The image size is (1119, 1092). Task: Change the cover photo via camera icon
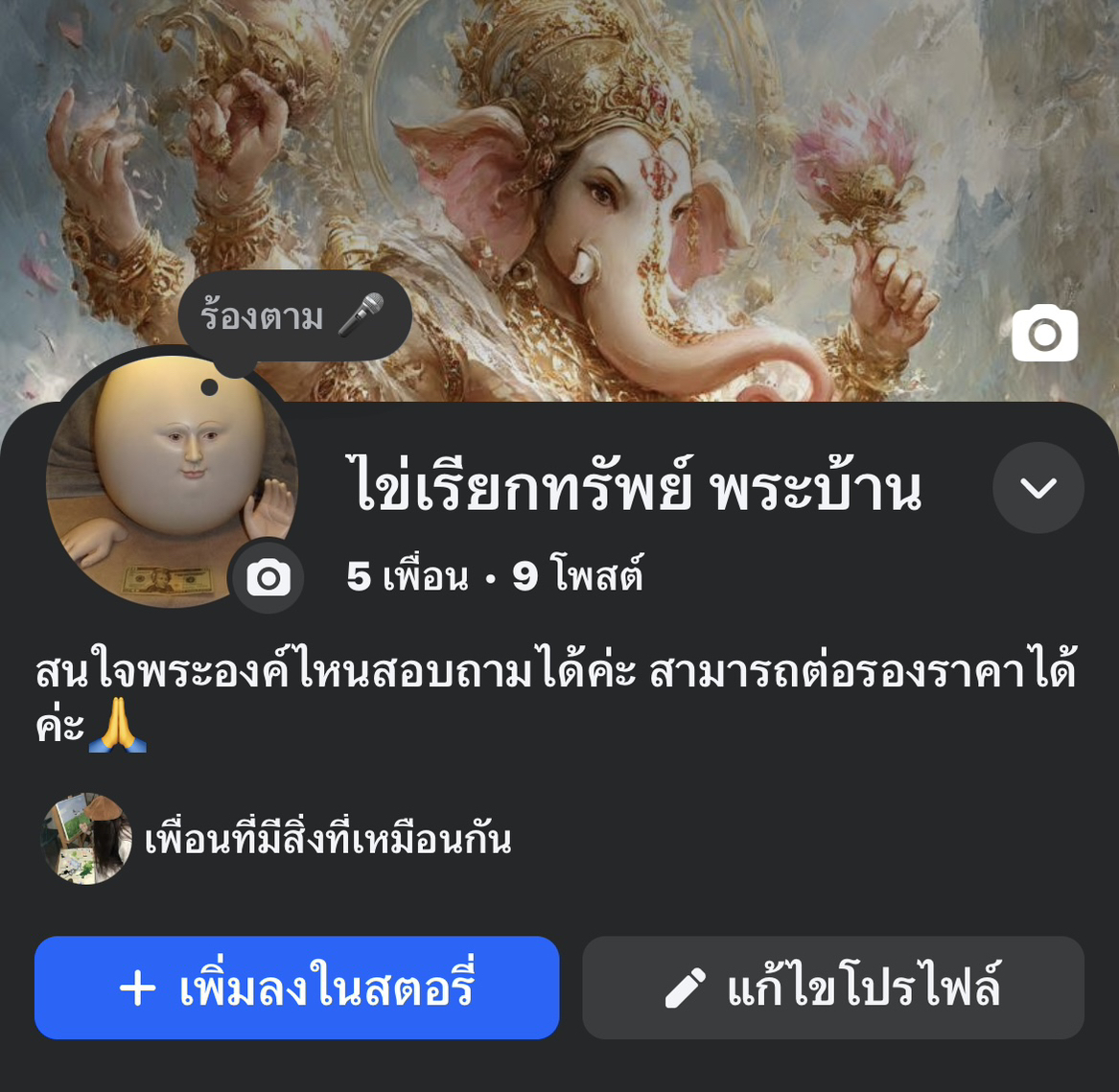click(1044, 334)
